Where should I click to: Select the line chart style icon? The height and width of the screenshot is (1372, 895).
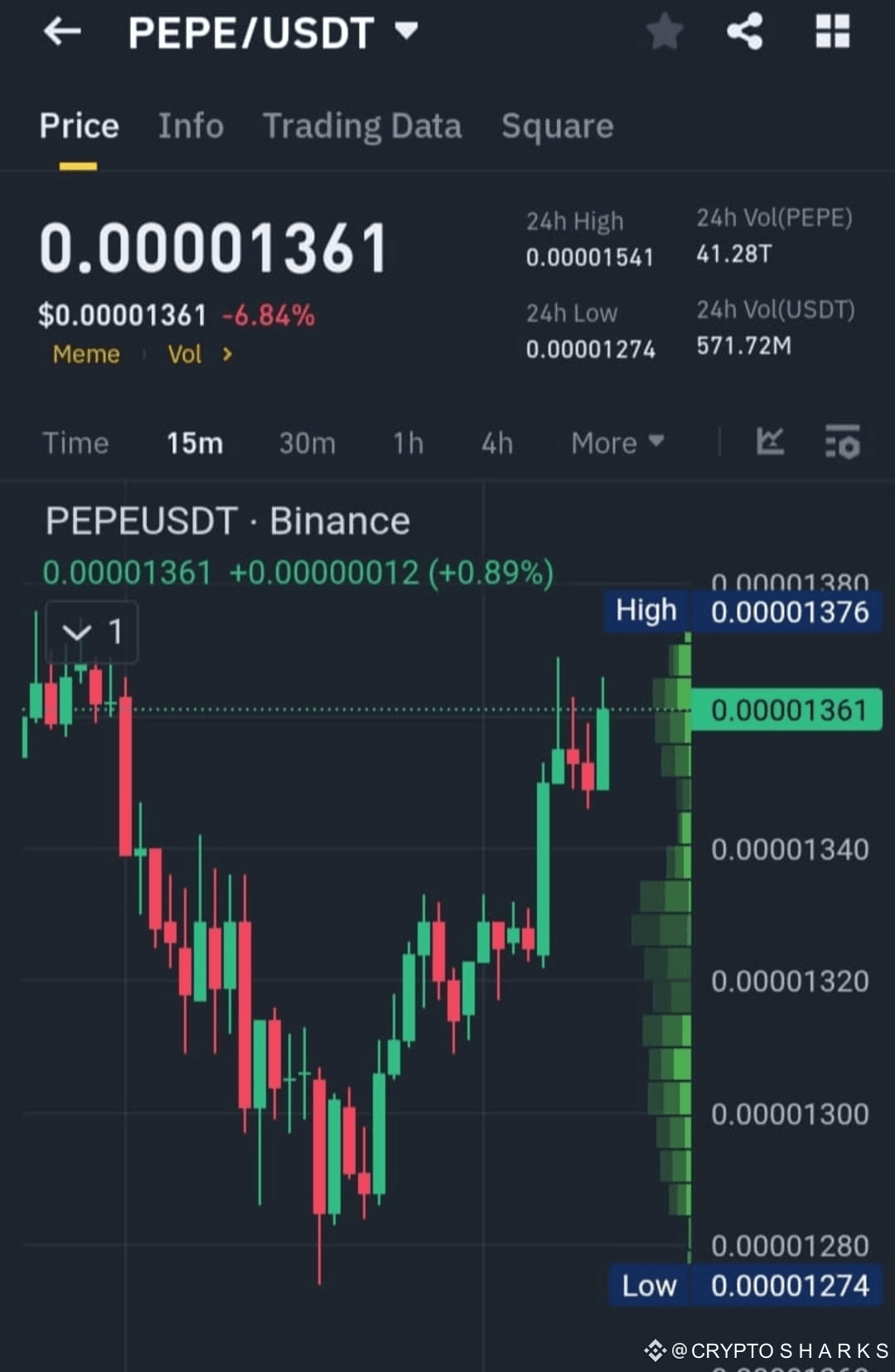click(x=770, y=443)
